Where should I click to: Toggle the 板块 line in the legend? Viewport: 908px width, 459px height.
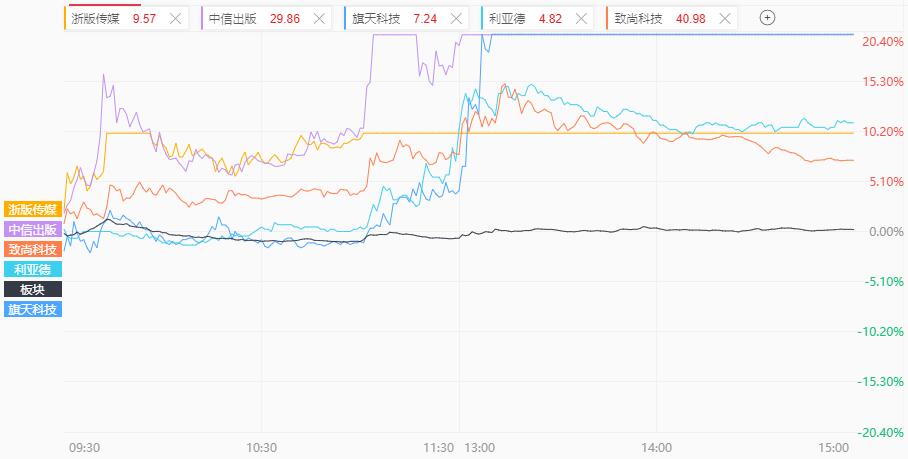point(33,289)
